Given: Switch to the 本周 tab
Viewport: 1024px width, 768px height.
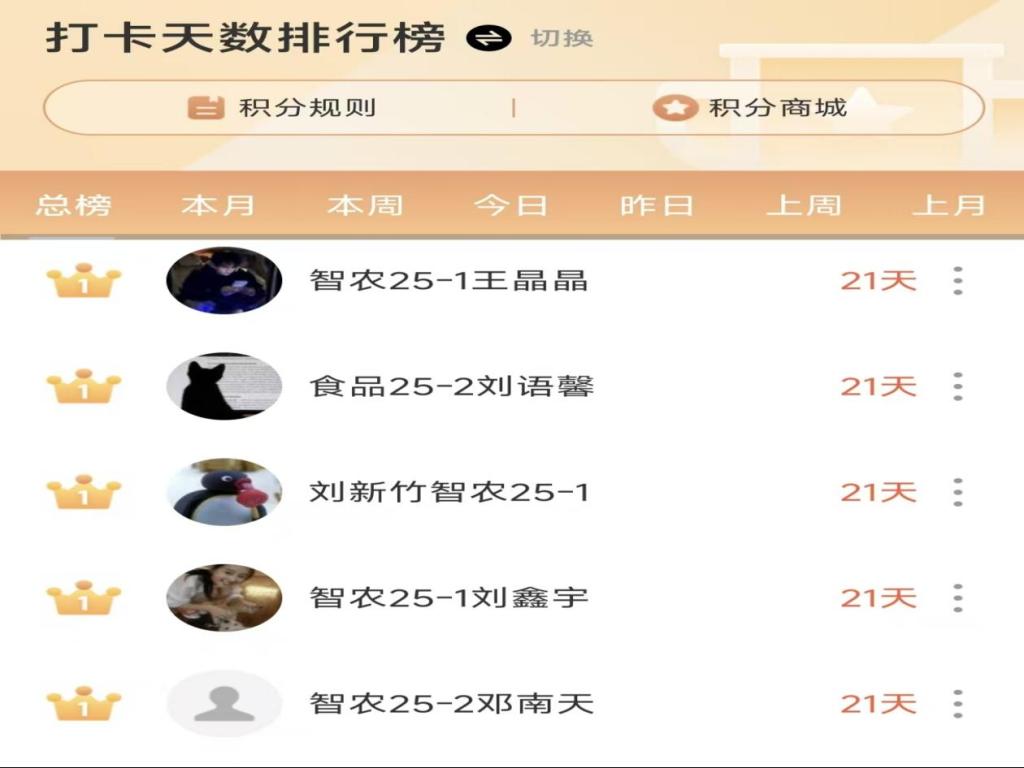Looking at the screenshot, I should [x=365, y=206].
